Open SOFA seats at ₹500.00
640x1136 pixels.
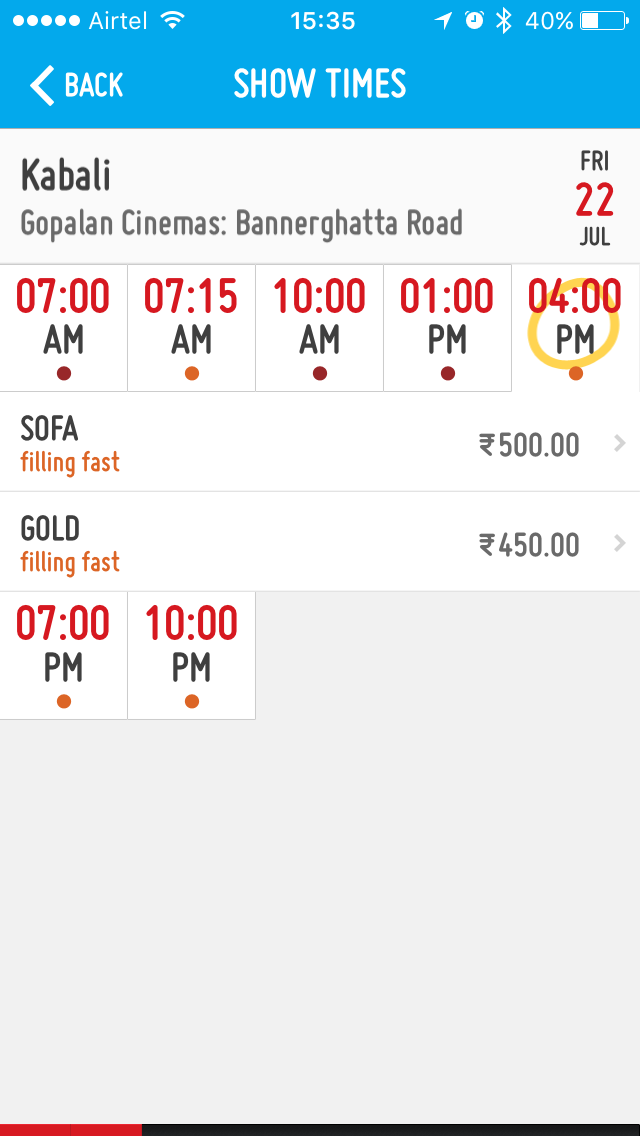point(320,442)
